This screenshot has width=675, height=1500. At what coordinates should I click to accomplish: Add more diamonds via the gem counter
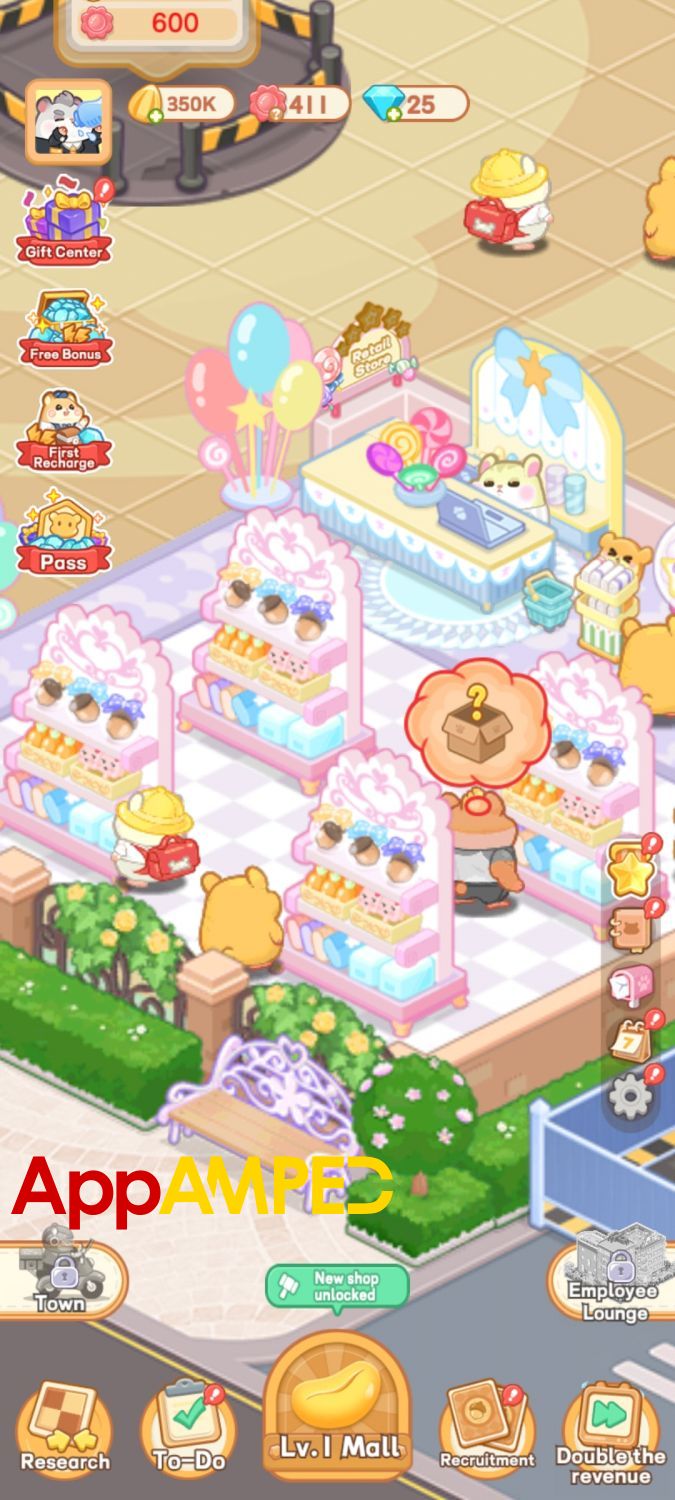coord(414,104)
